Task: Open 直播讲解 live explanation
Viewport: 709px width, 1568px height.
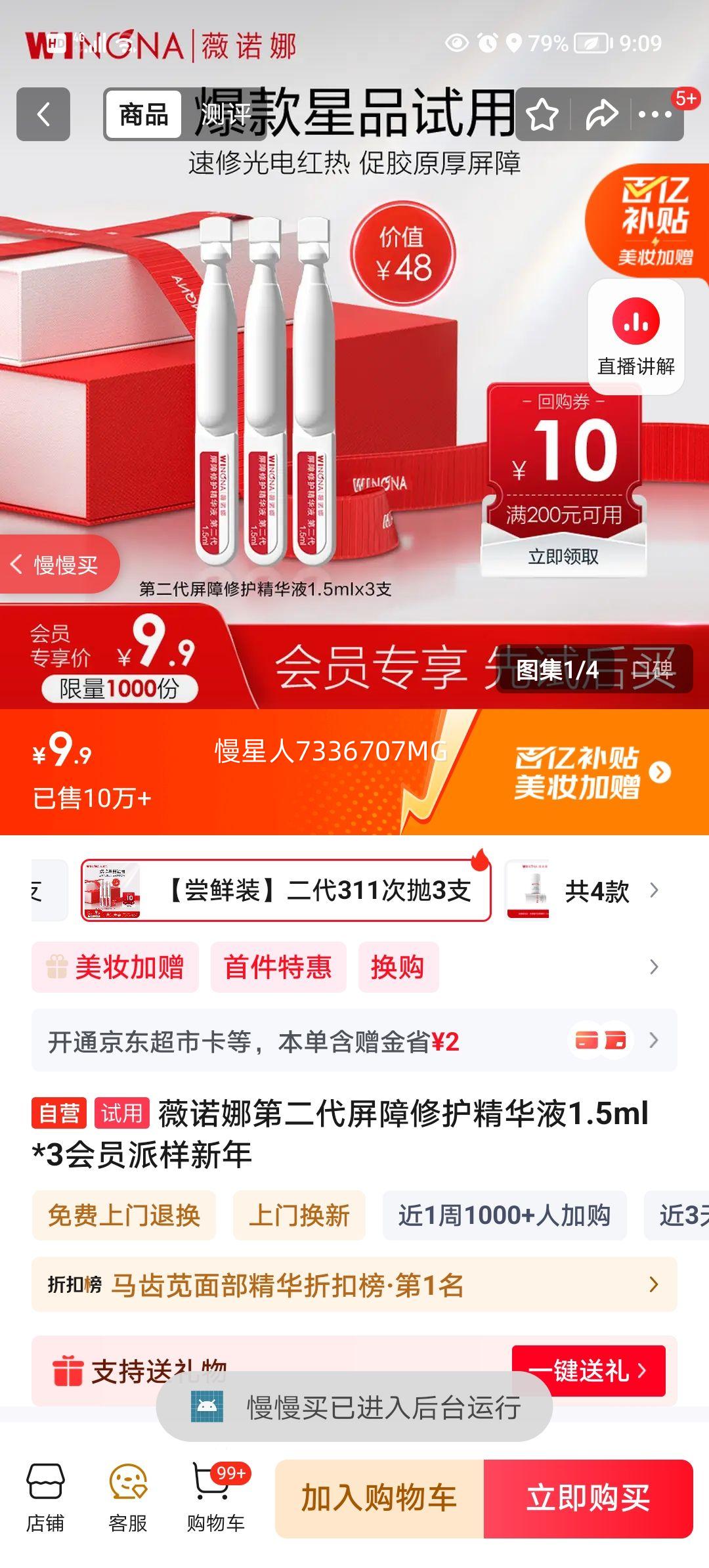Action: (x=636, y=335)
